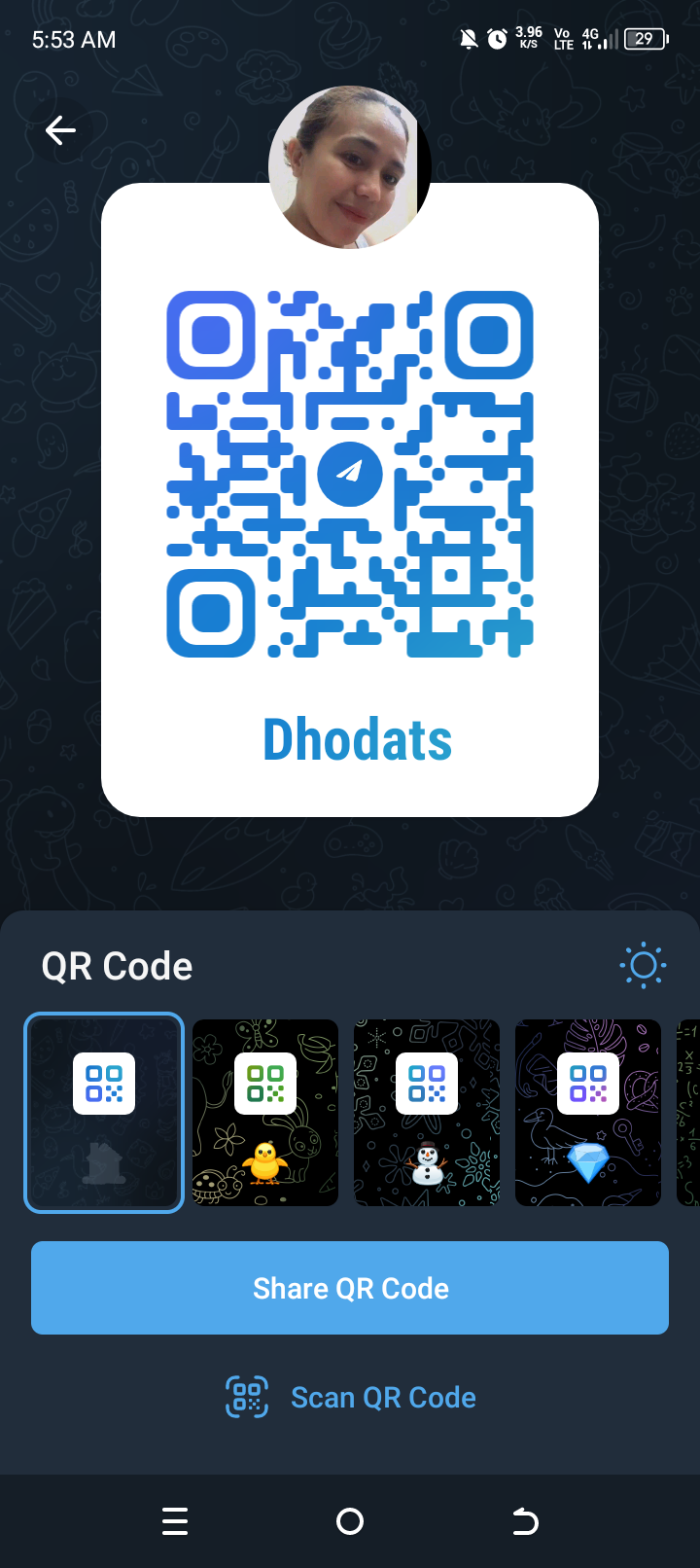Go back using the top arrow
The height and width of the screenshot is (1568, 700).
tap(60, 130)
